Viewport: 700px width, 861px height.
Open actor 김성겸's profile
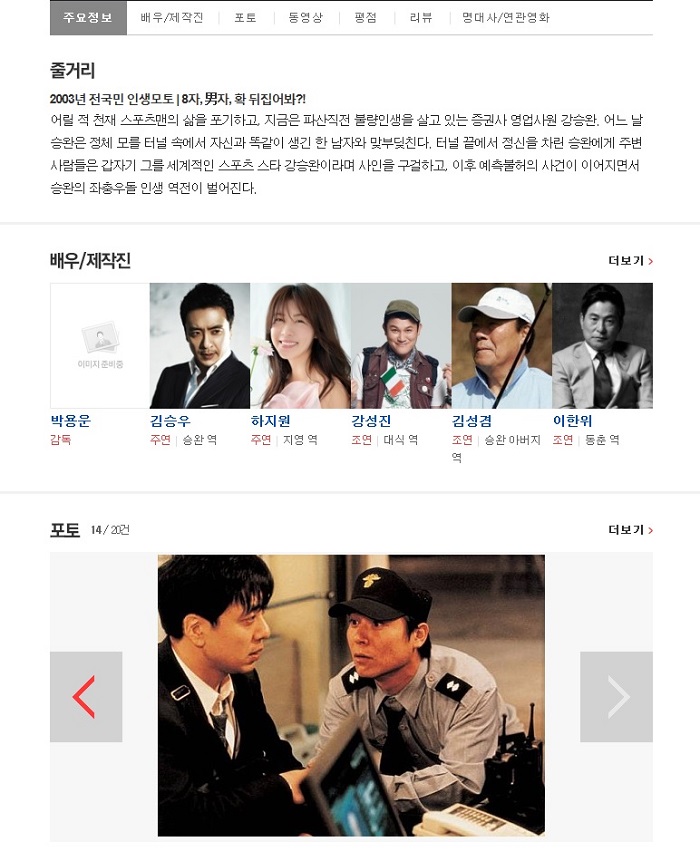pos(472,421)
